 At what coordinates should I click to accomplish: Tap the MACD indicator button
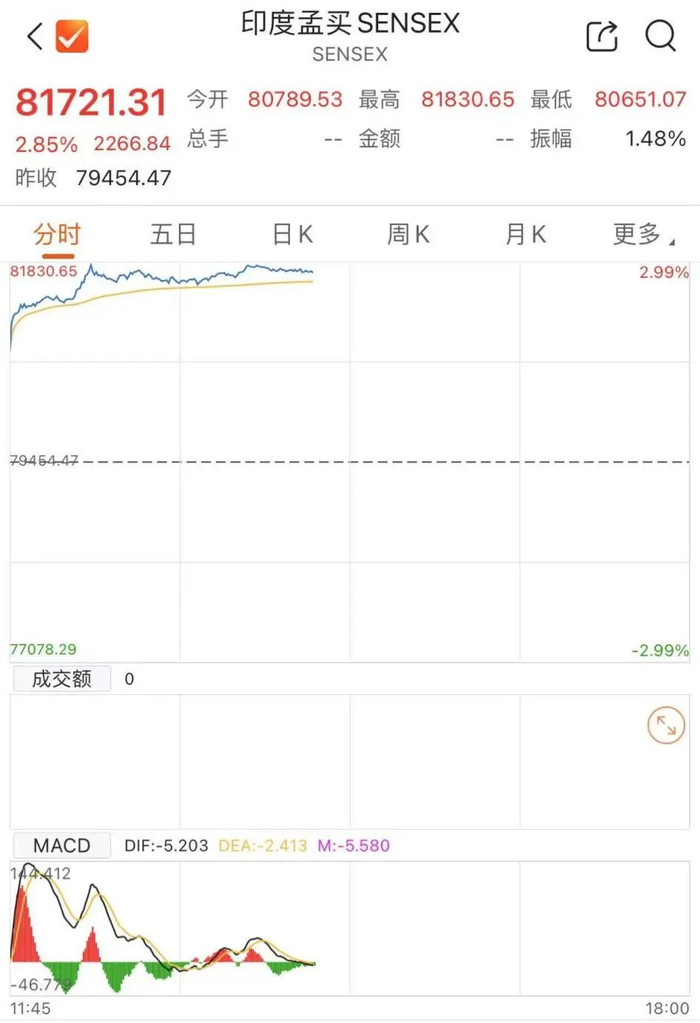(62, 846)
